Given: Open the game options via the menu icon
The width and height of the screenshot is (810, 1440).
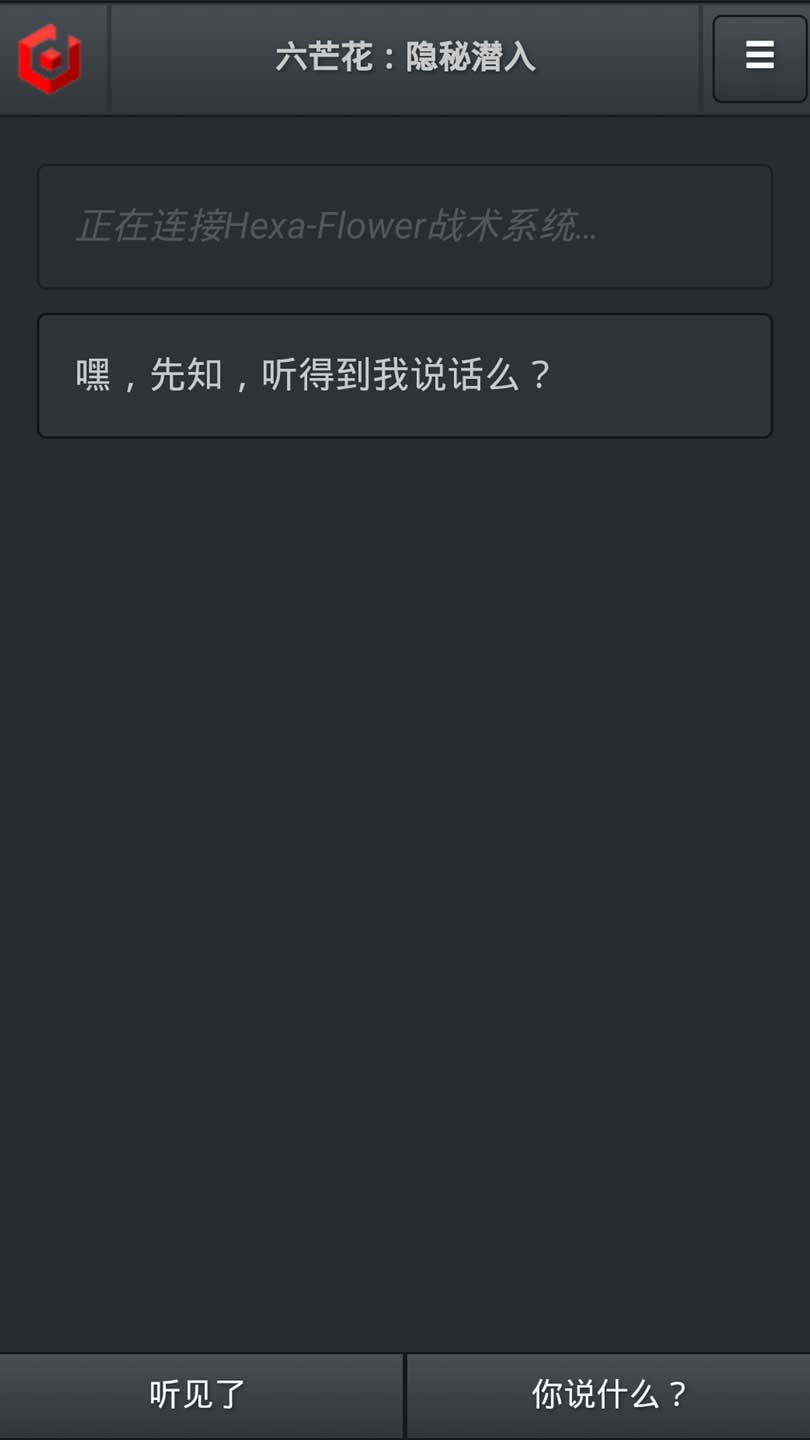Looking at the screenshot, I should pos(758,57).
